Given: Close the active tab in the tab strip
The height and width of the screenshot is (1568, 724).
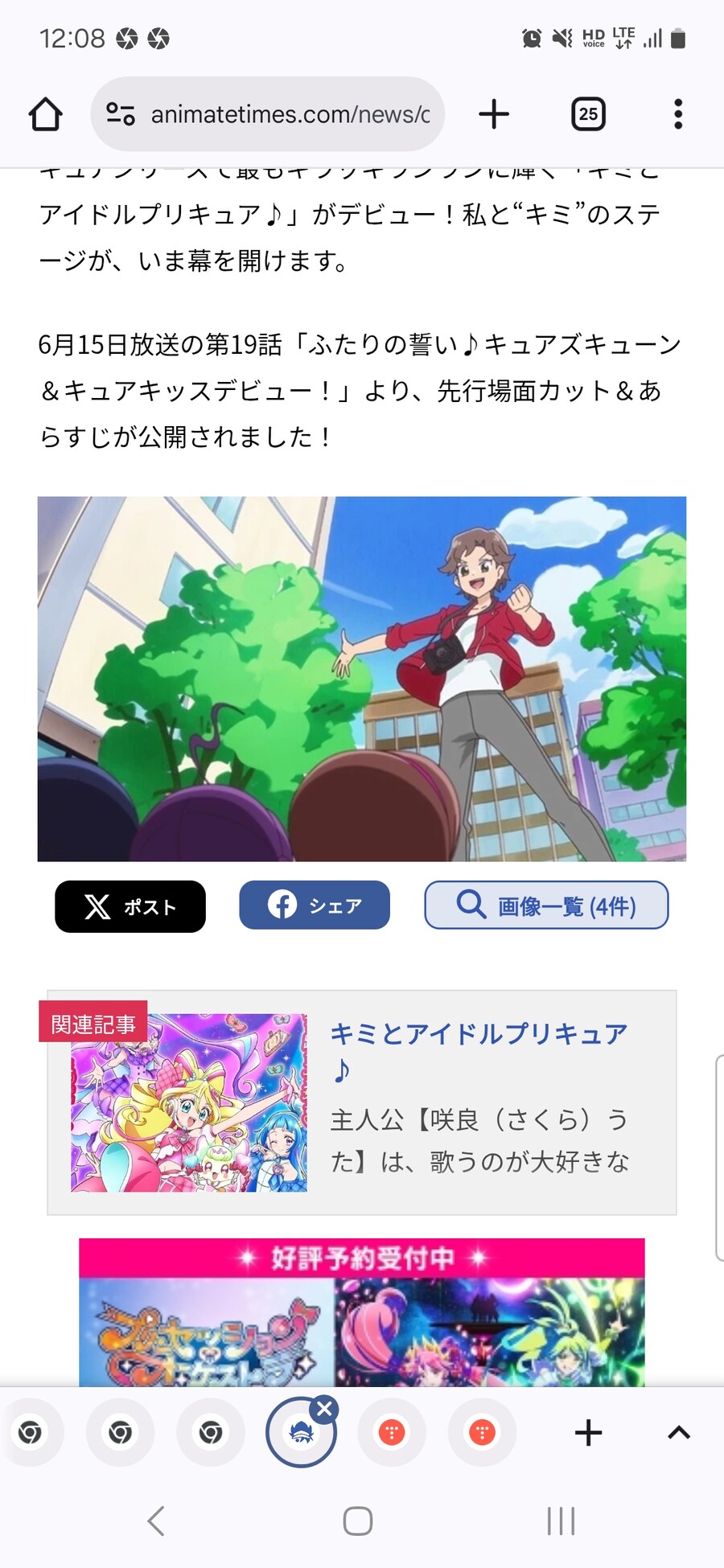Looking at the screenshot, I should point(325,1409).
